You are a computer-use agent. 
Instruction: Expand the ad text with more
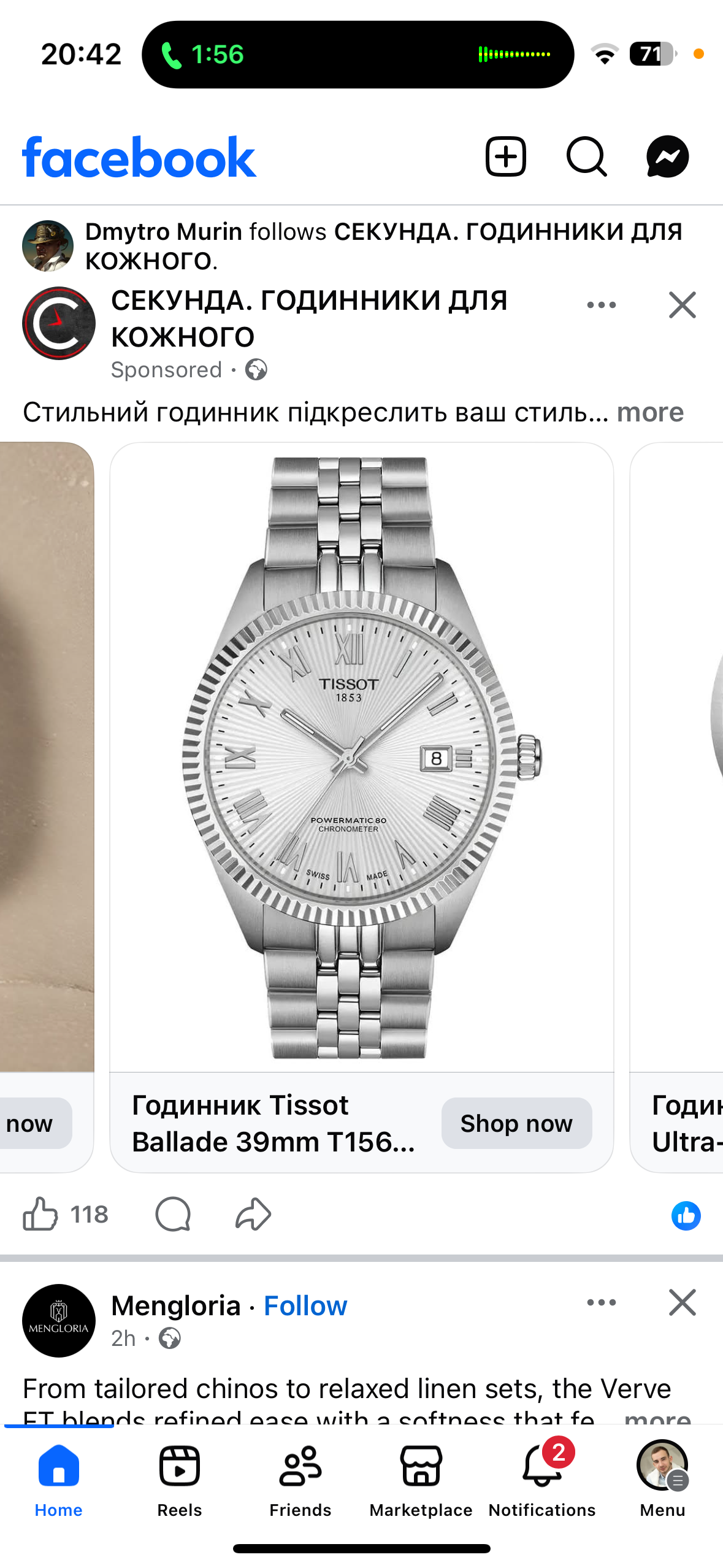pyautogui.click(x=649, y=412)
